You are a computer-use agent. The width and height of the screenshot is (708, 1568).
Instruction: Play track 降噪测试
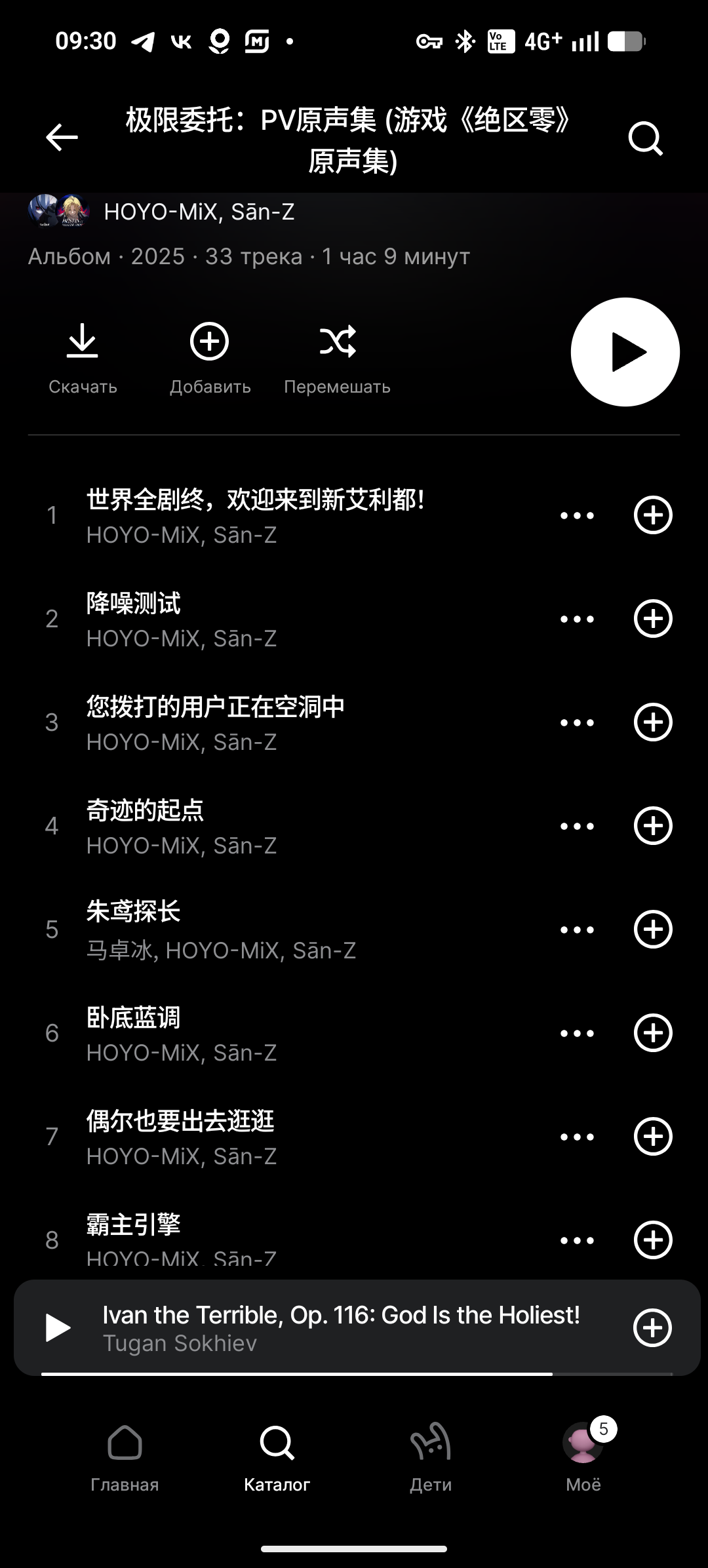(x=262, y=619)
